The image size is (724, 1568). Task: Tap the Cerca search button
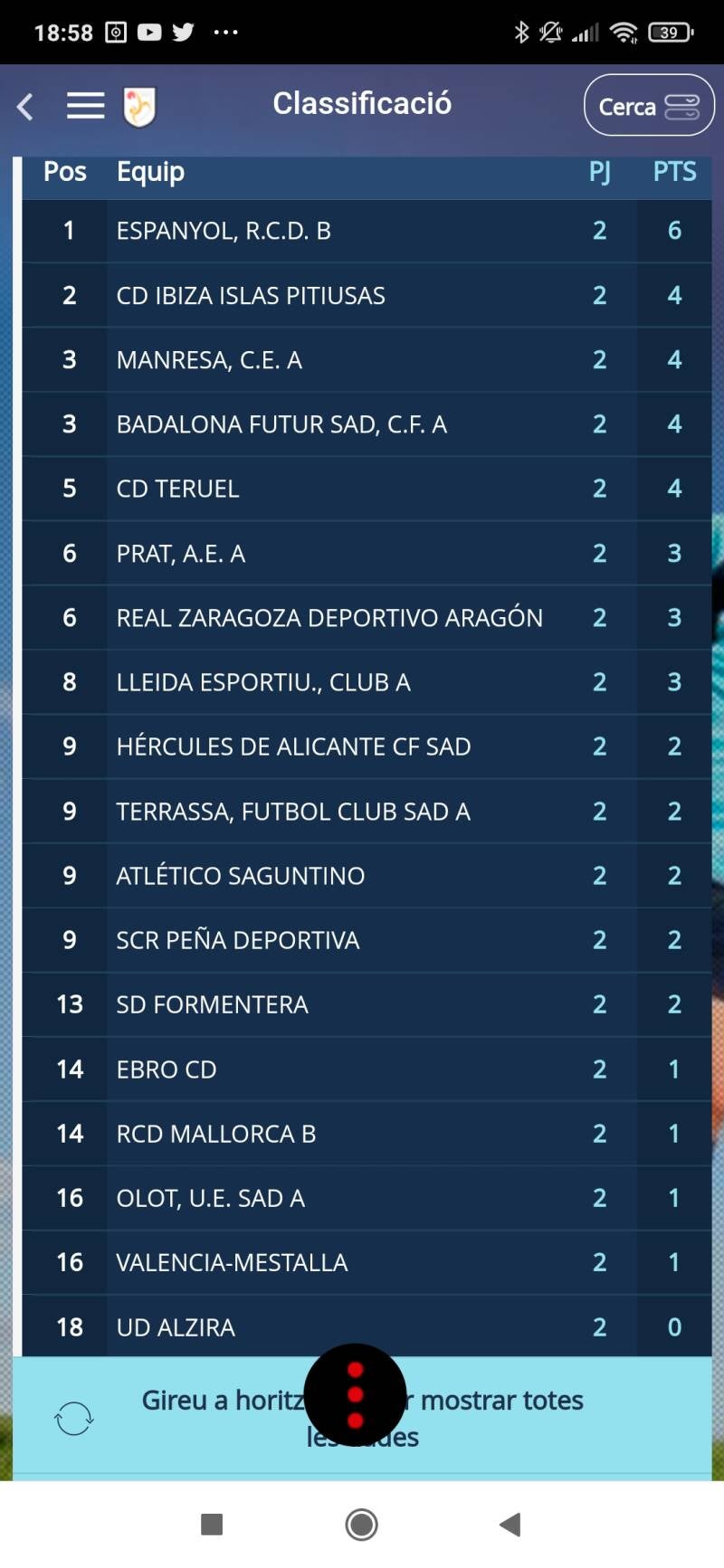point(648,106)
